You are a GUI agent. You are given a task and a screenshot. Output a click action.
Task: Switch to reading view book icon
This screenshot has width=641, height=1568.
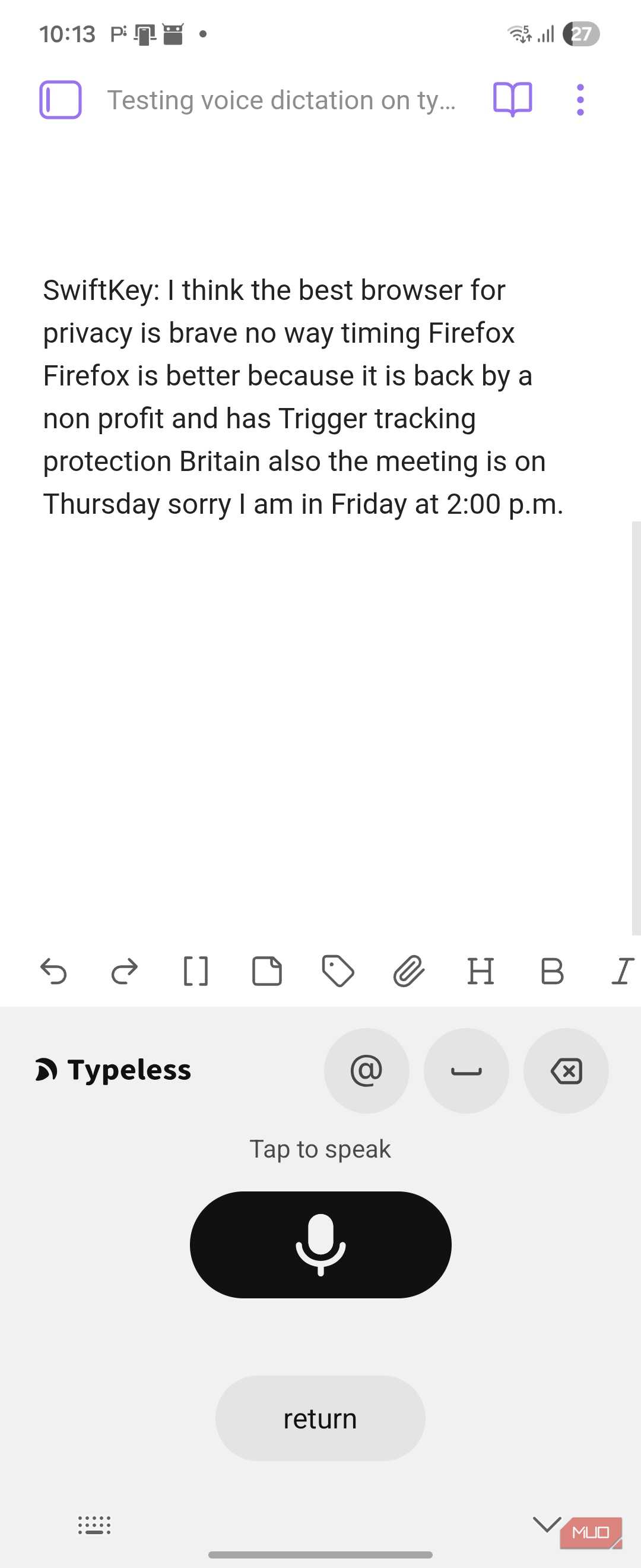pos(512,99)
